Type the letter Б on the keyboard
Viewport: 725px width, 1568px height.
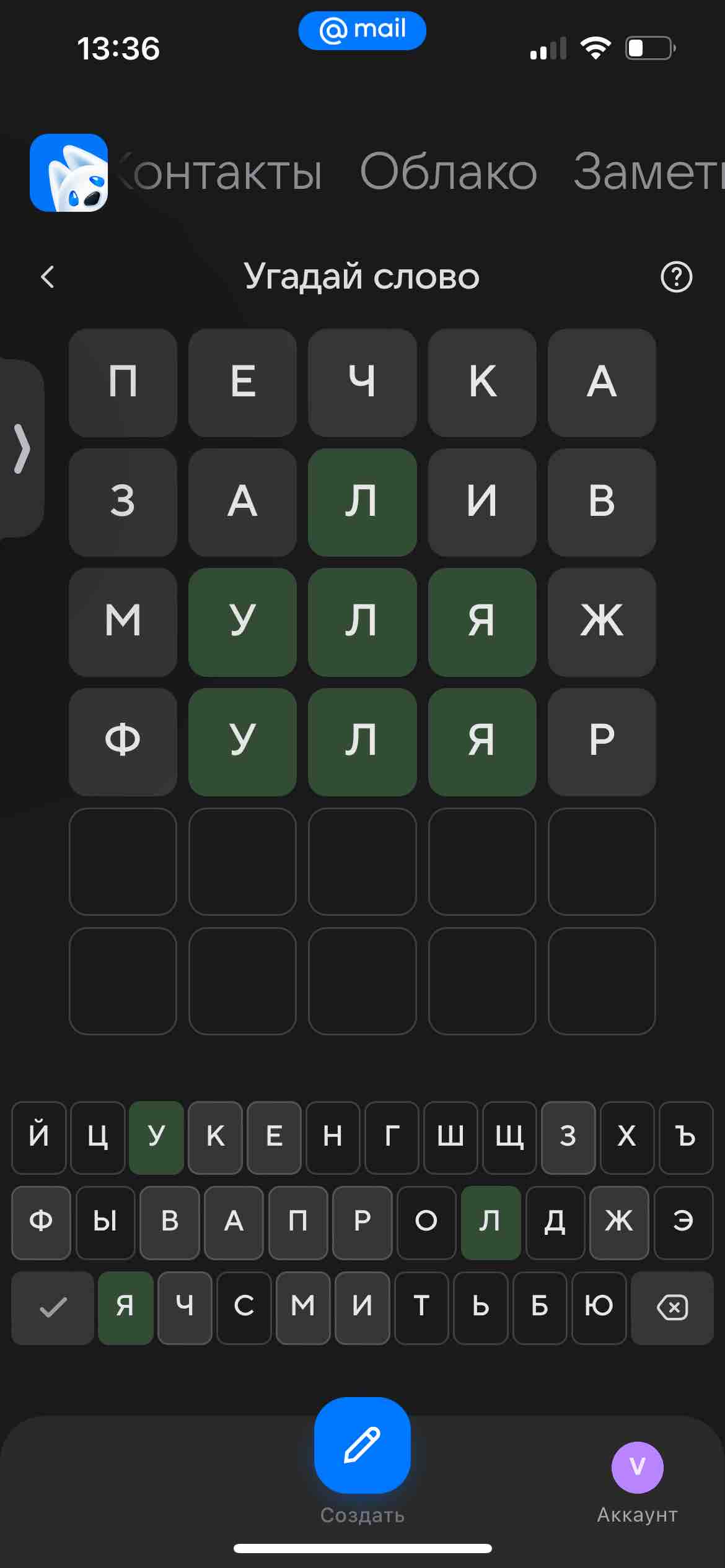[540, 1308]
